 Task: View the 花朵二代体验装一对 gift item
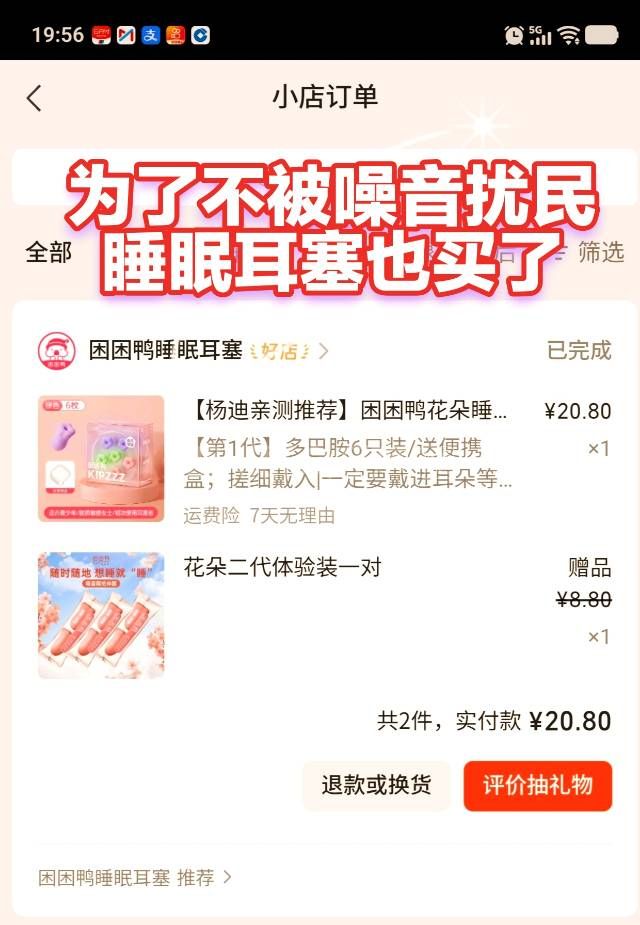point(282,568)
